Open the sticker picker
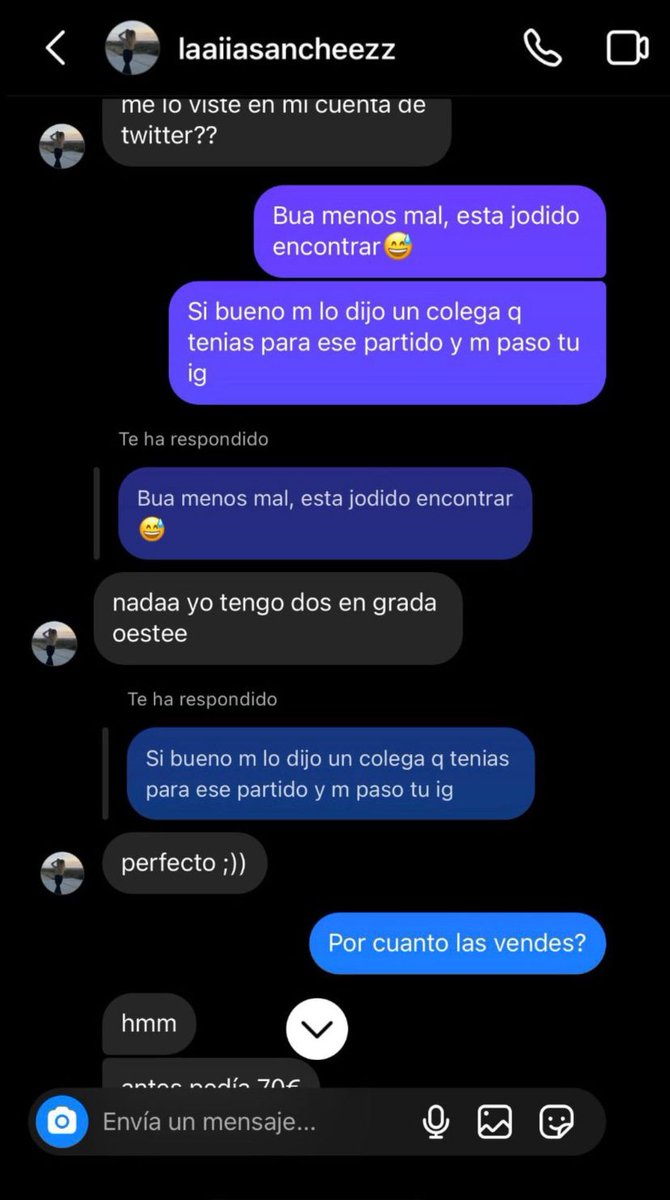670x1200 pixels. coord(556,1122)
